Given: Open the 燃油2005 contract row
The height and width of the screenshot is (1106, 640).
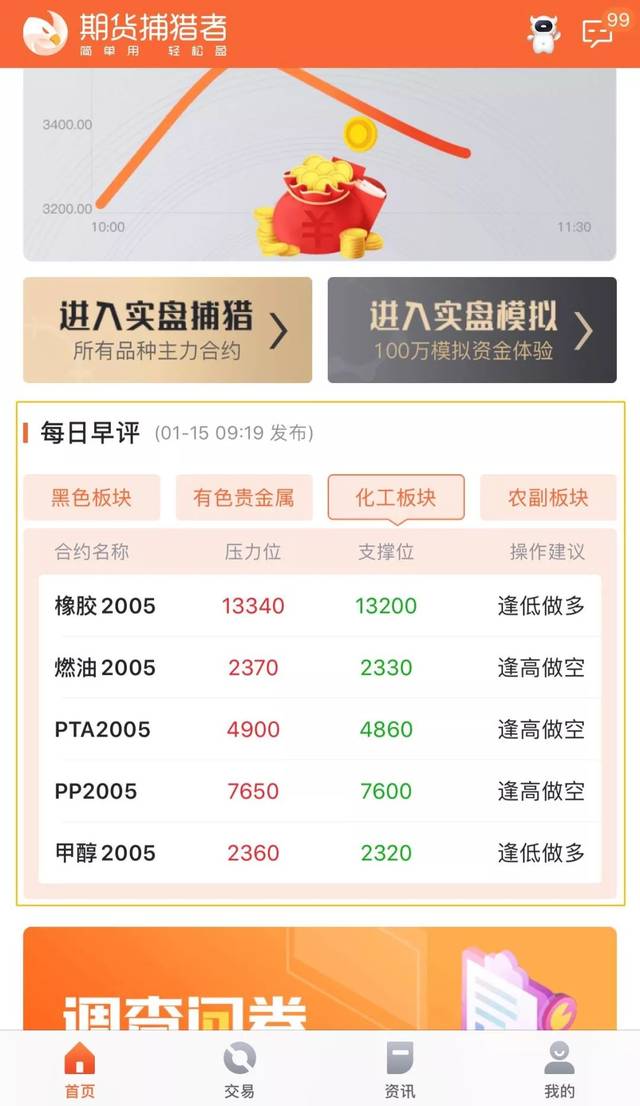Looking at the screenshot, I should pos(320,668).
